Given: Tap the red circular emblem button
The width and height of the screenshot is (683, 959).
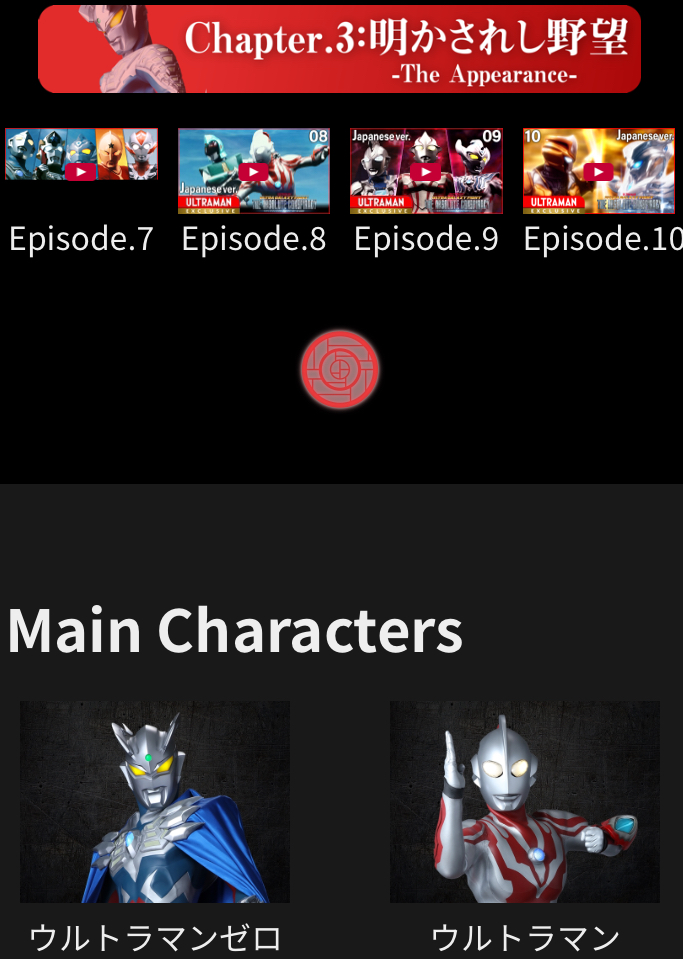Looking at the screenshot, I should pos(340,370).
